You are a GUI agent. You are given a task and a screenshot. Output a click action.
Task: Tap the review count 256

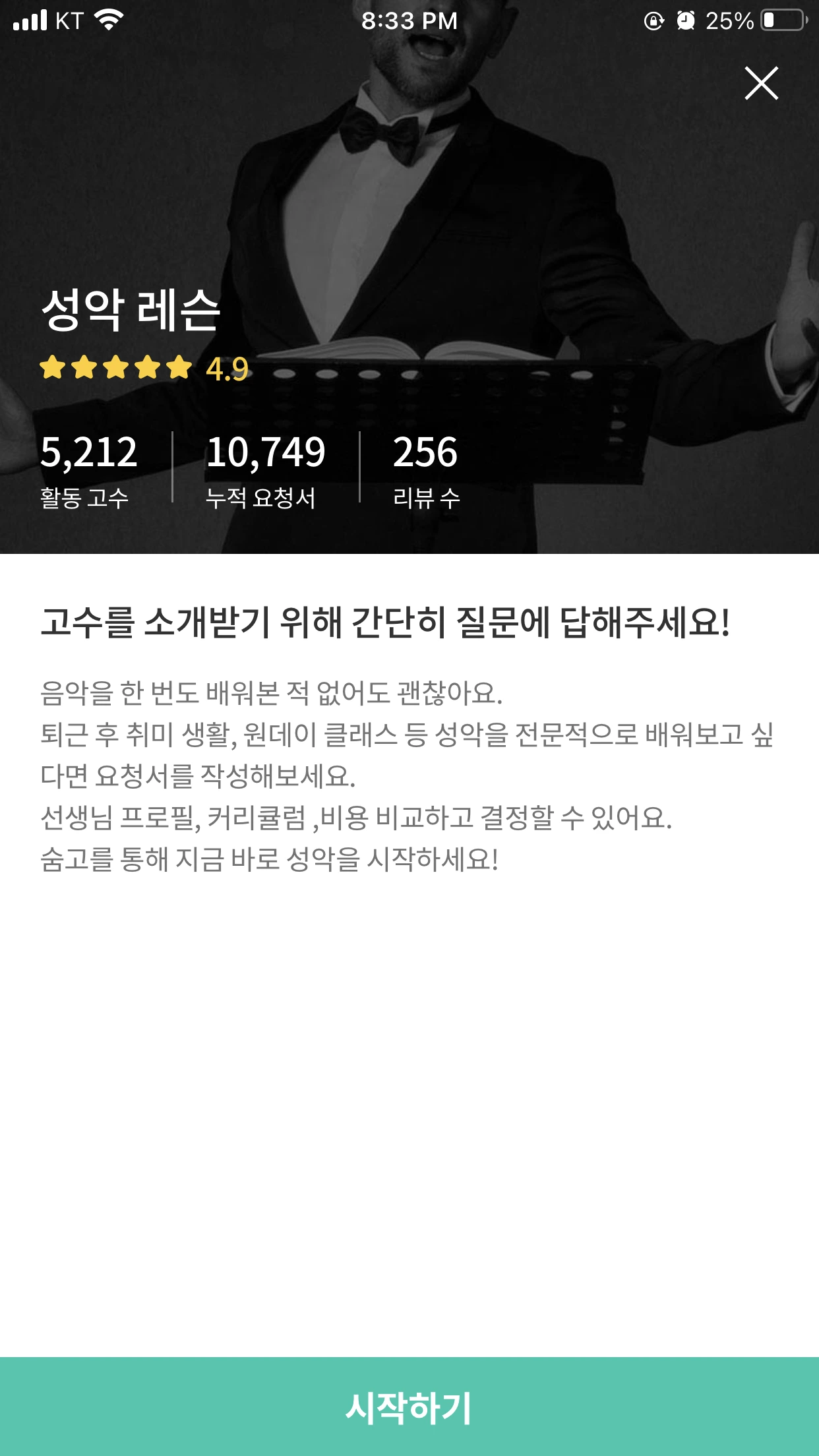point(425,452)
